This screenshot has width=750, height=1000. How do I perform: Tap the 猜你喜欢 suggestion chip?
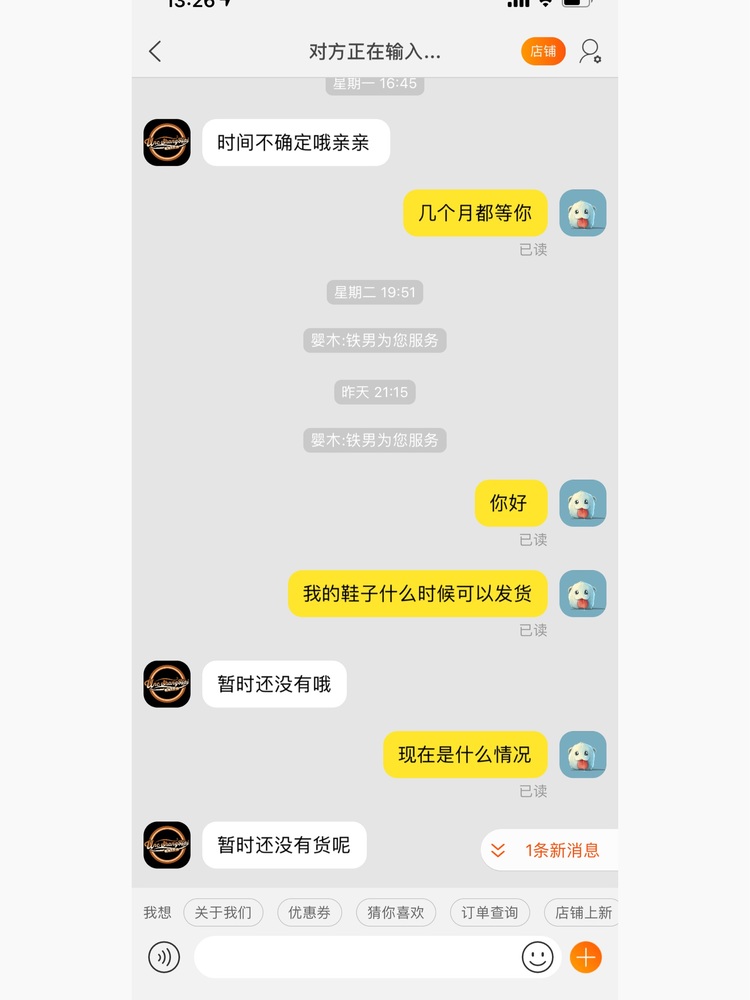tap(395, 912)
